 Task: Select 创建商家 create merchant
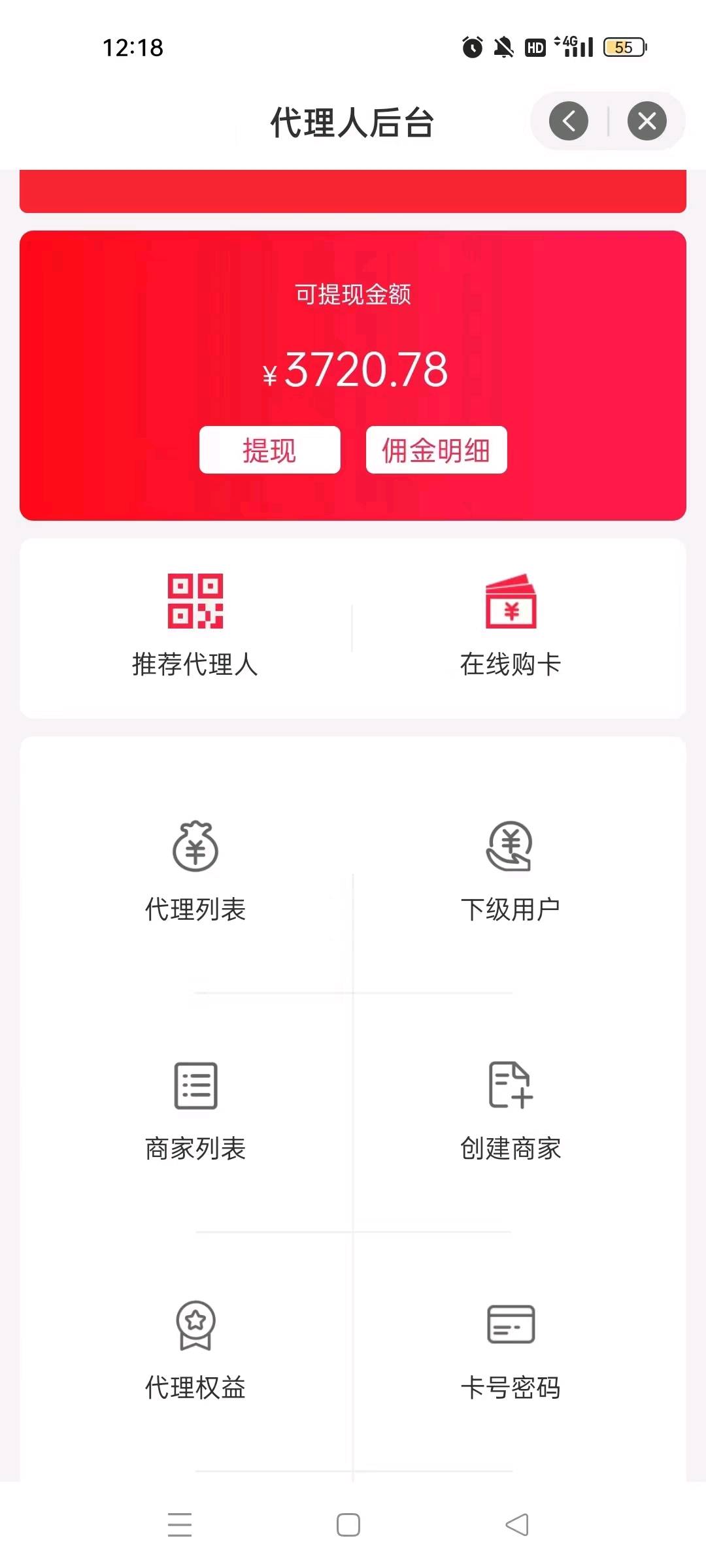click(511, 1112)
